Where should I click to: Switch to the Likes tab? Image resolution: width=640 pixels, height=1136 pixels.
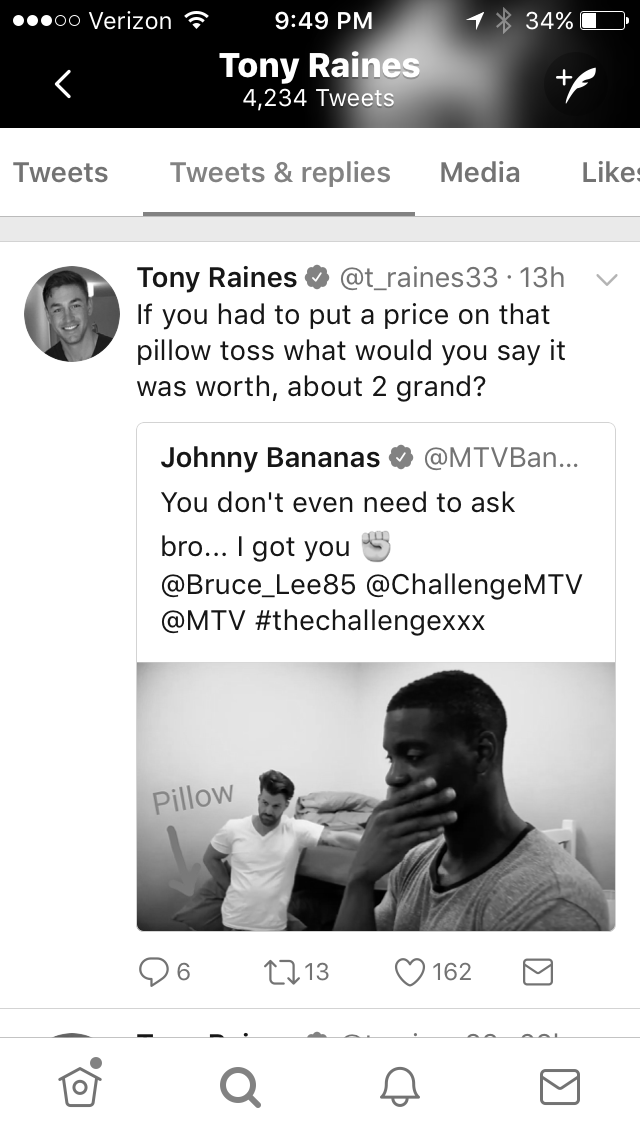610,172
